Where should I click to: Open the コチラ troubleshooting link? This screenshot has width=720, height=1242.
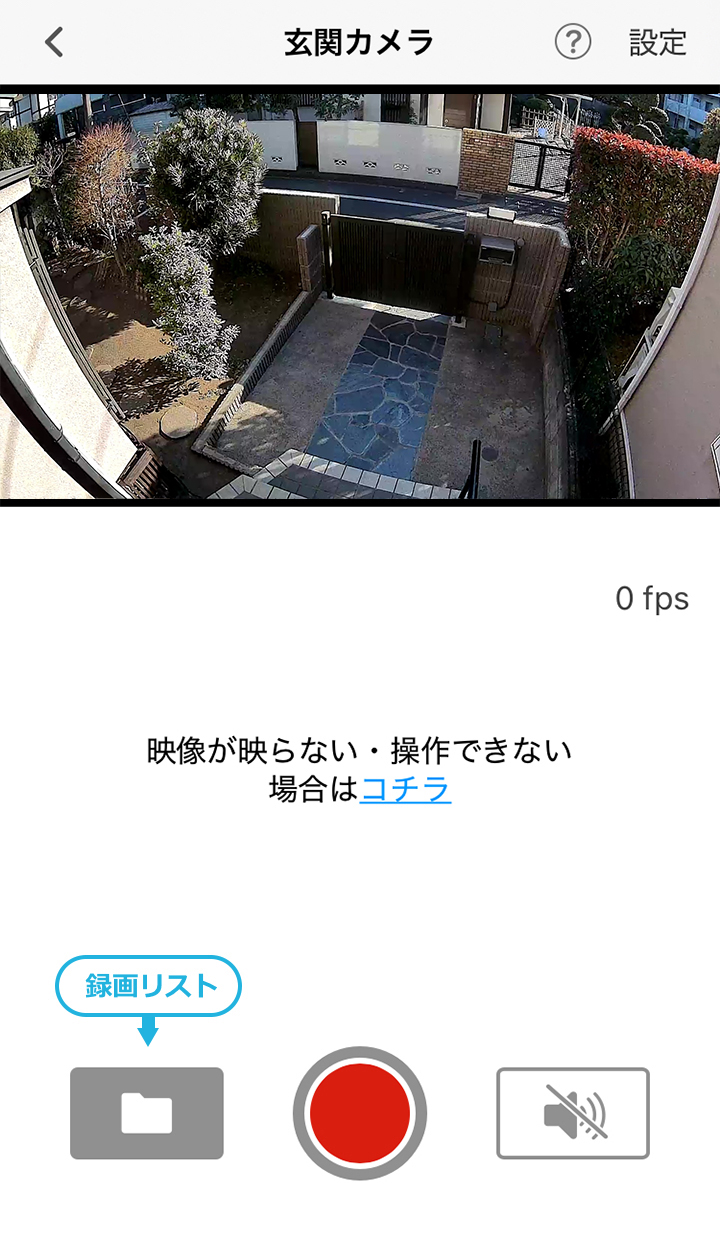pos(405,790)
